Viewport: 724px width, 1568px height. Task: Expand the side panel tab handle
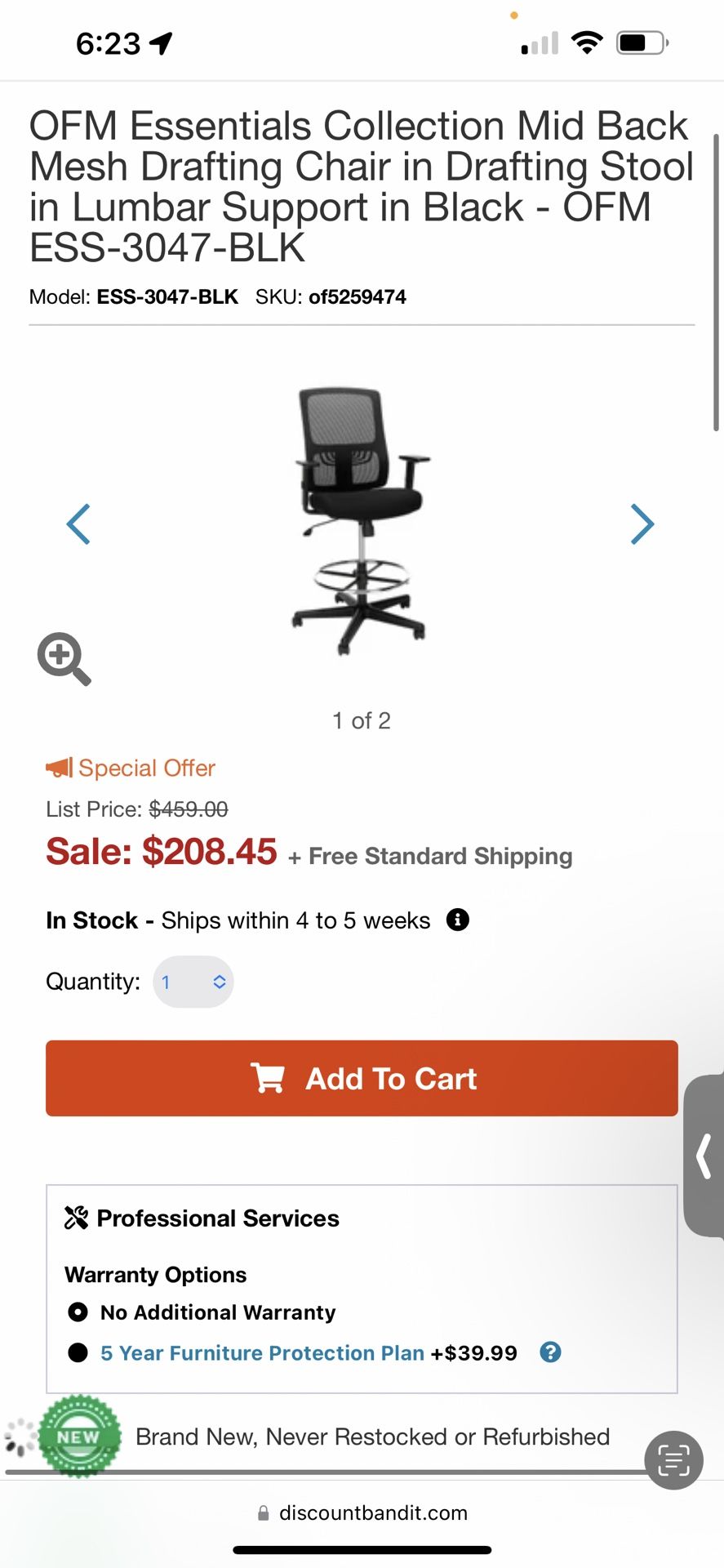pos(704,1156)
